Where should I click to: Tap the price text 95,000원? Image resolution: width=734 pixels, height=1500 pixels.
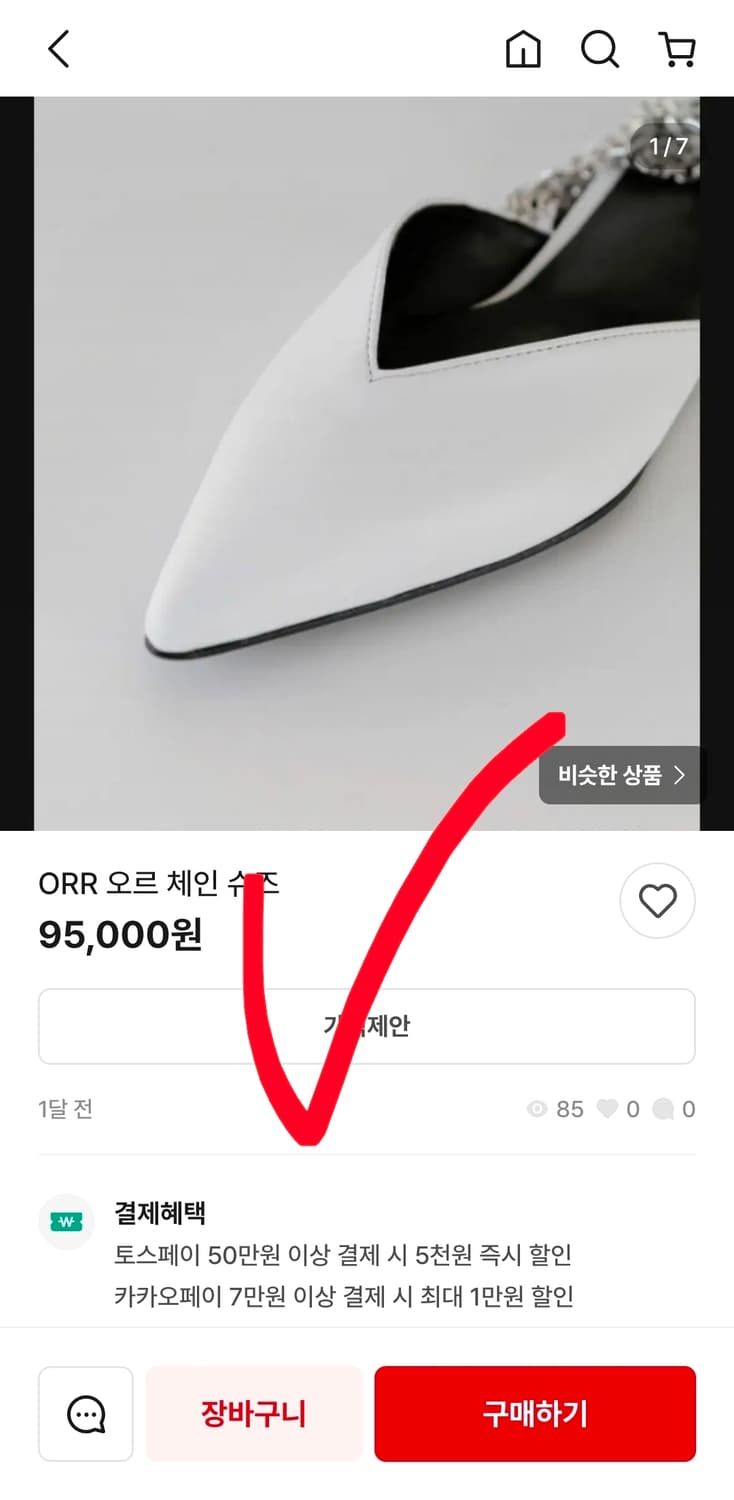click(x=120, y=935)
